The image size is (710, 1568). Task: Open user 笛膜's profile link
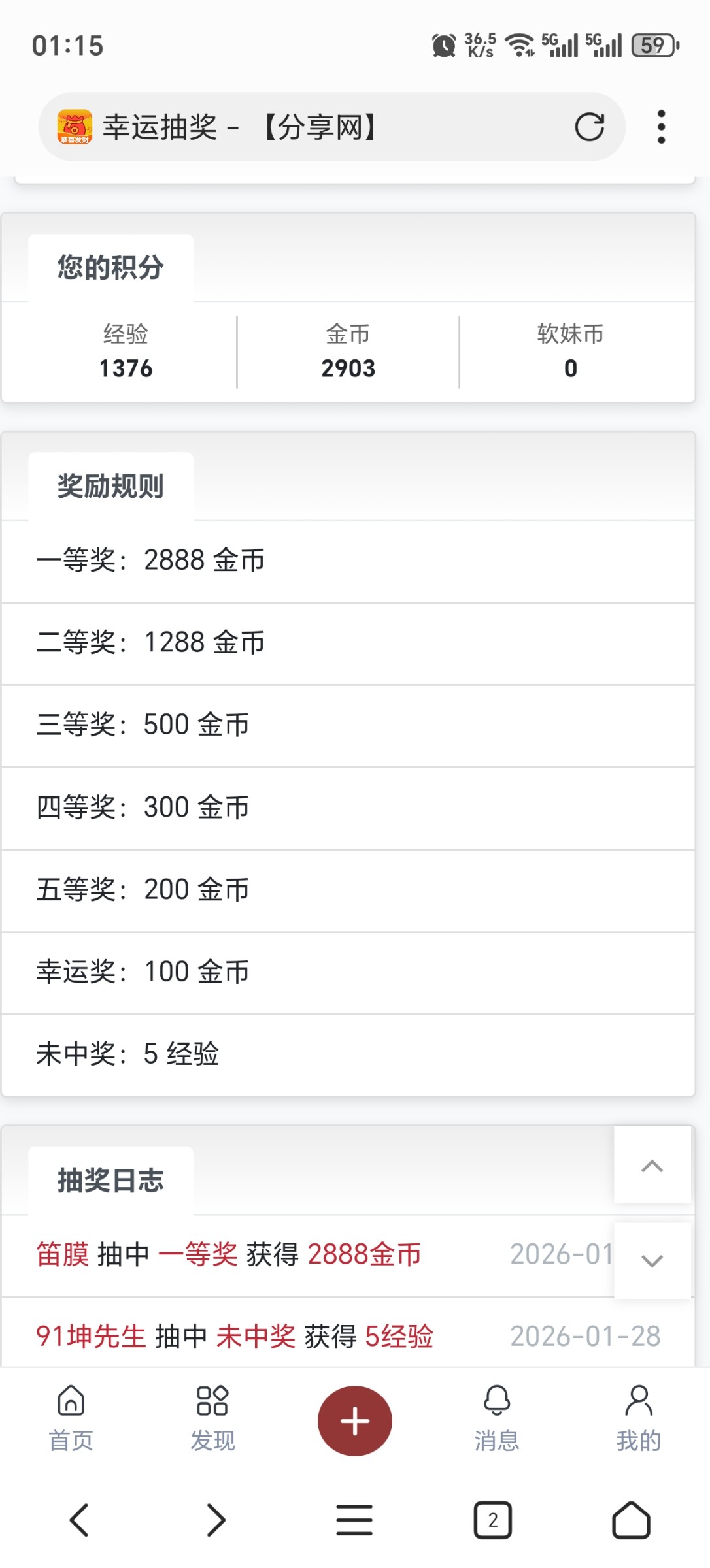pos(63,1254)
